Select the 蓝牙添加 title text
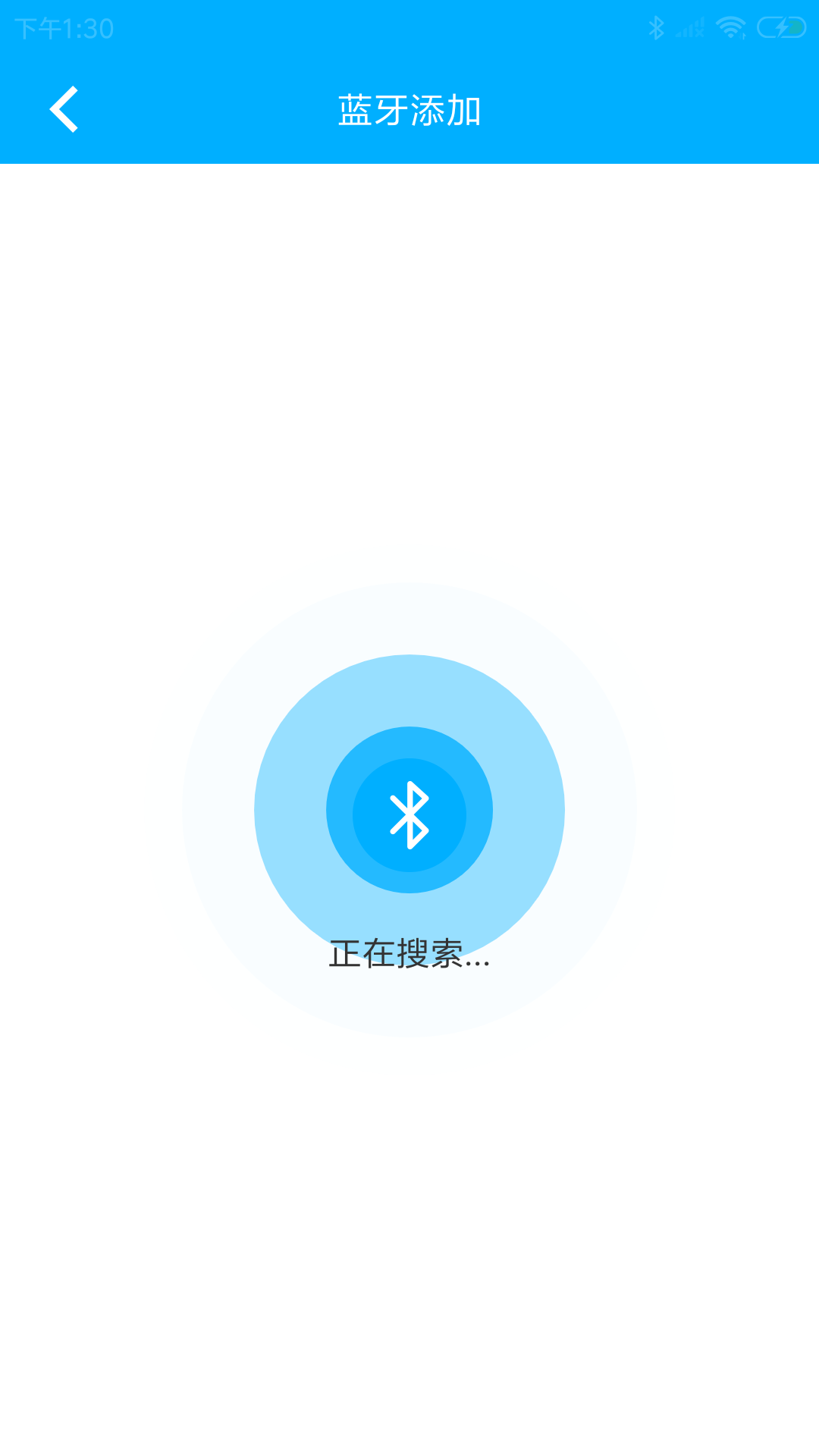This screenshot has height=1456, width=819. (x=409, y=108)
